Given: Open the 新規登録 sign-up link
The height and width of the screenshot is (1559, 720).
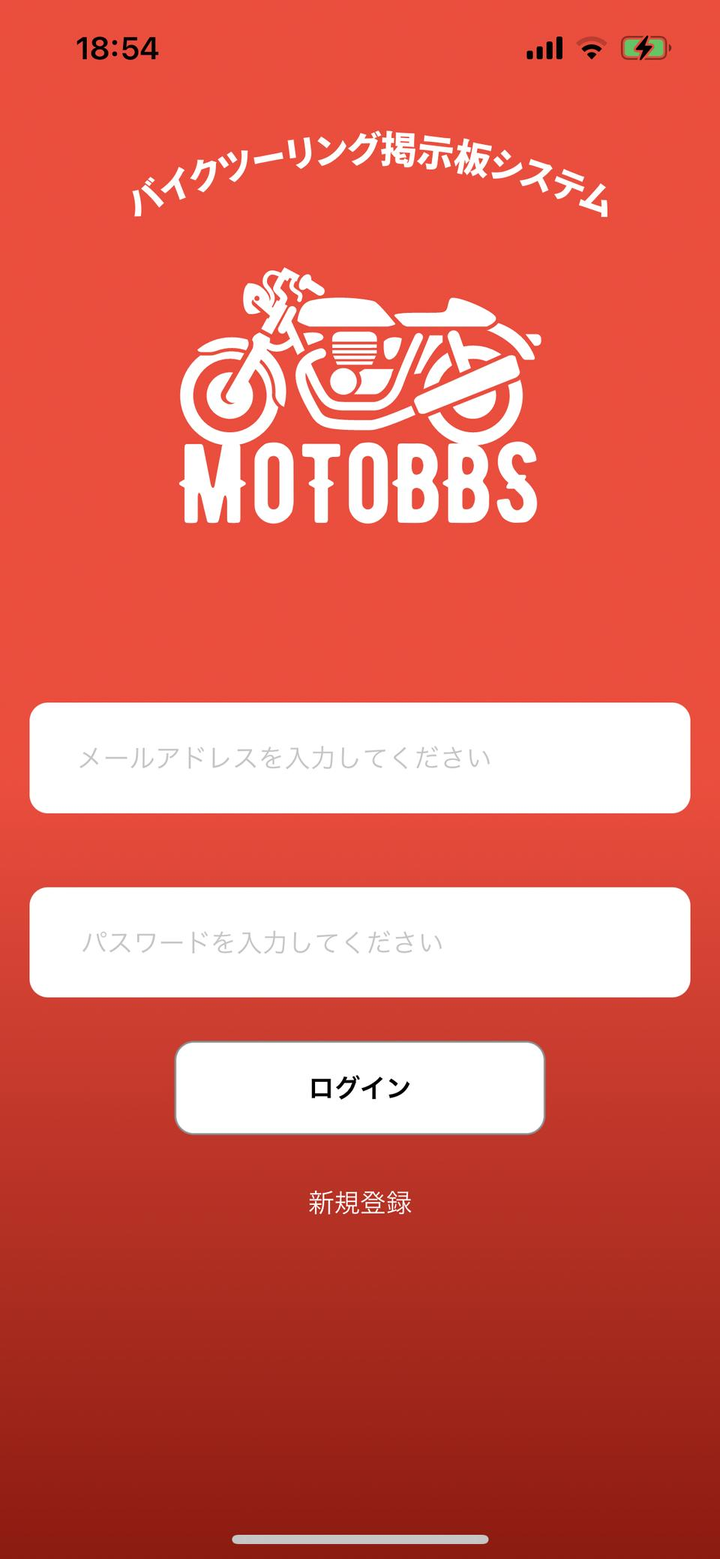Looking at the screenshot, I should (x=360, y=1203).
